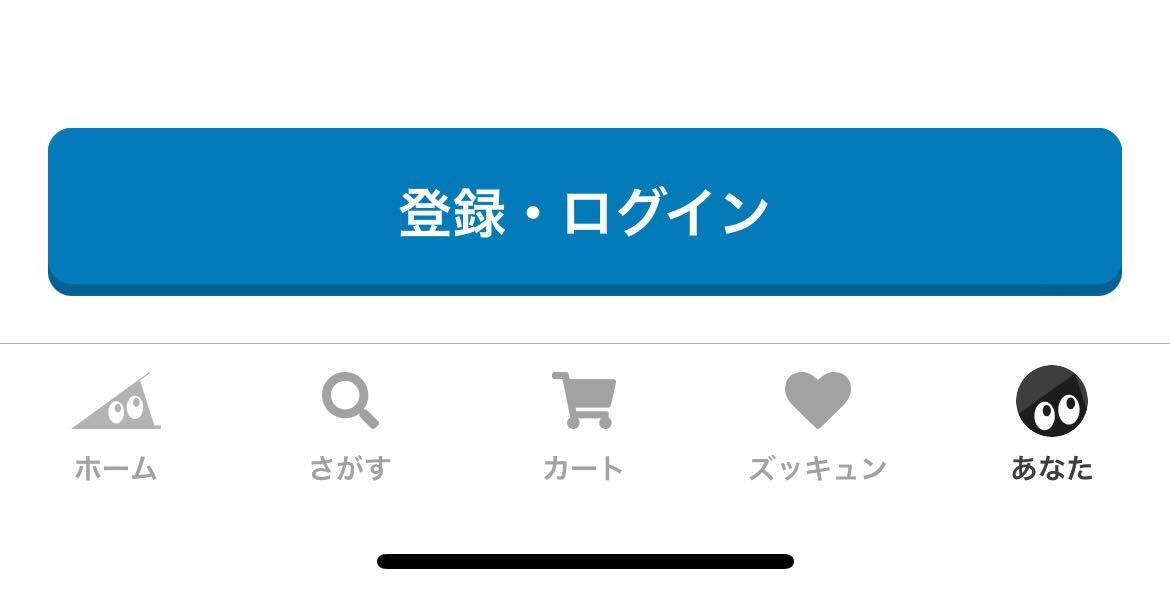Select the あなた tab

point(1051,424)
